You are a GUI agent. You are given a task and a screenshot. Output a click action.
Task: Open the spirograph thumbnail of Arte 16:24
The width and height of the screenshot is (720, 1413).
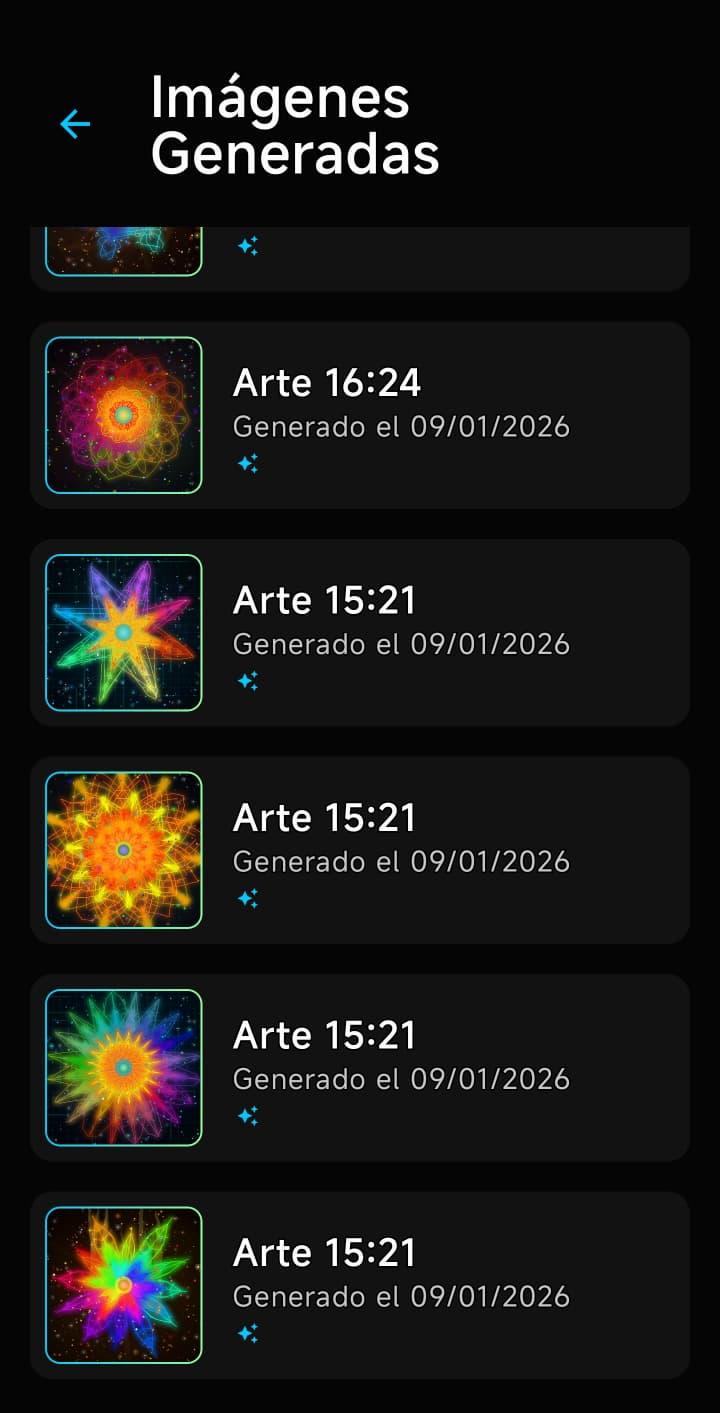coord(124,414)
